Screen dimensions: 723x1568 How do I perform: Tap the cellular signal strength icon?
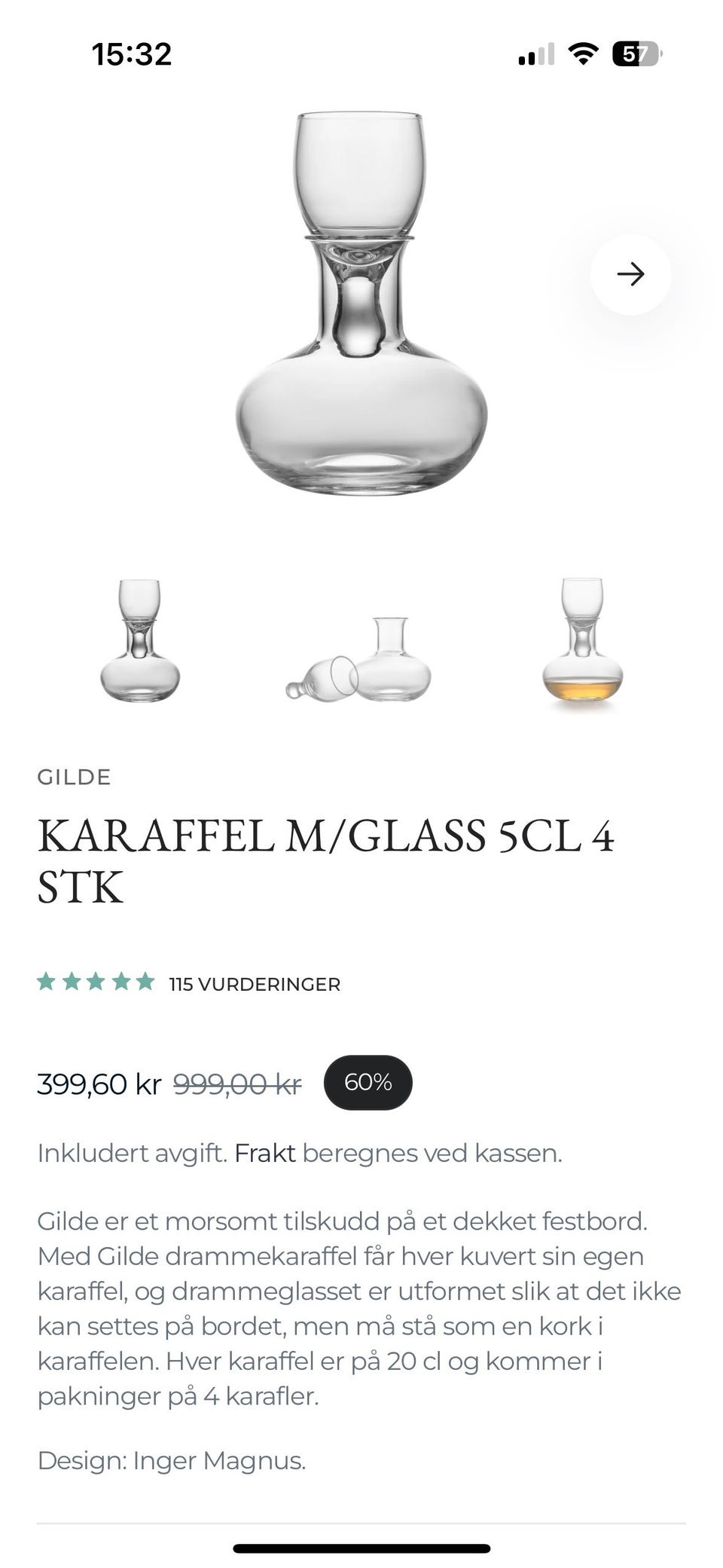535,53
